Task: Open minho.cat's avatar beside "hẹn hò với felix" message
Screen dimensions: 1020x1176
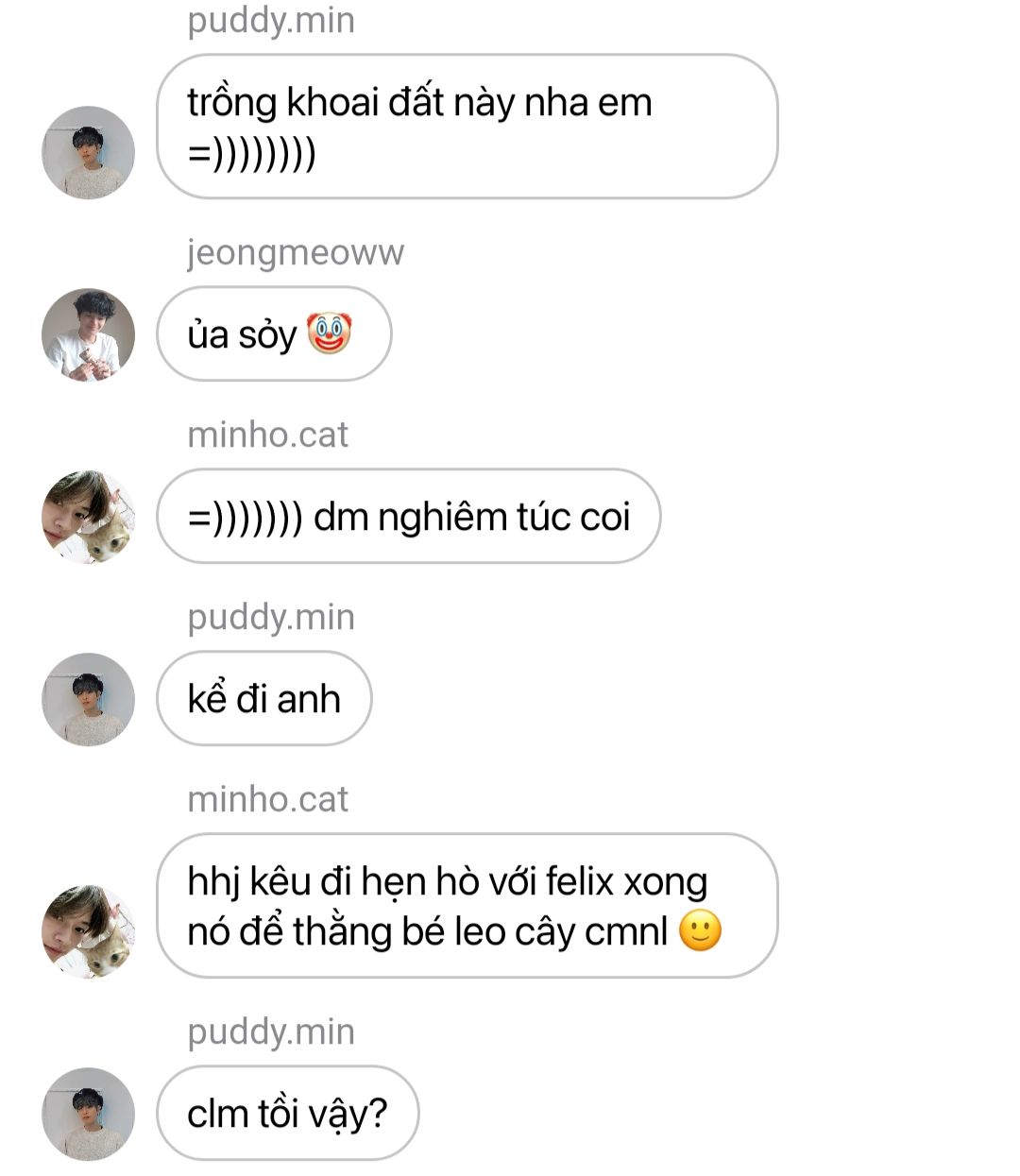Action: tap(88, 931)
